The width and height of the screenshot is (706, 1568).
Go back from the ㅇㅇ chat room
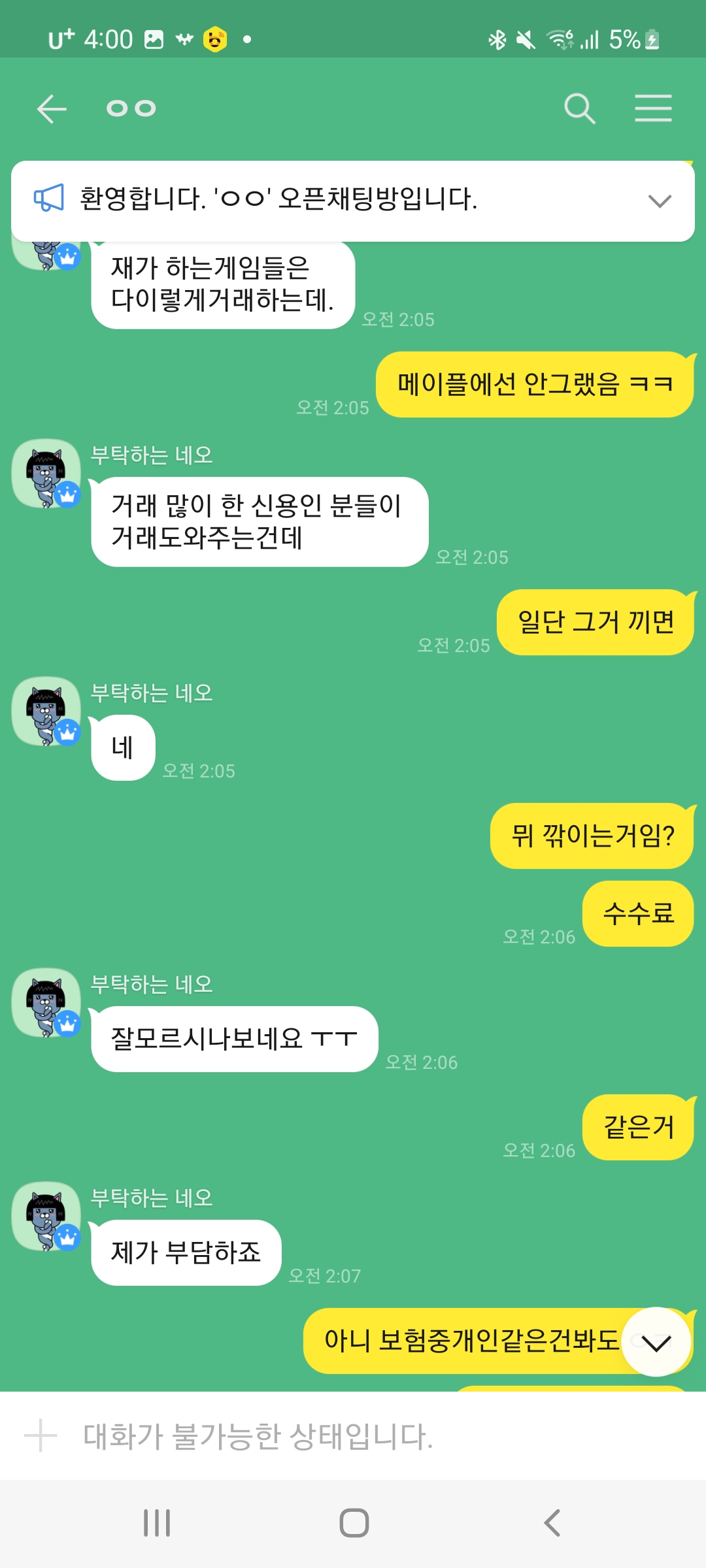52,108
